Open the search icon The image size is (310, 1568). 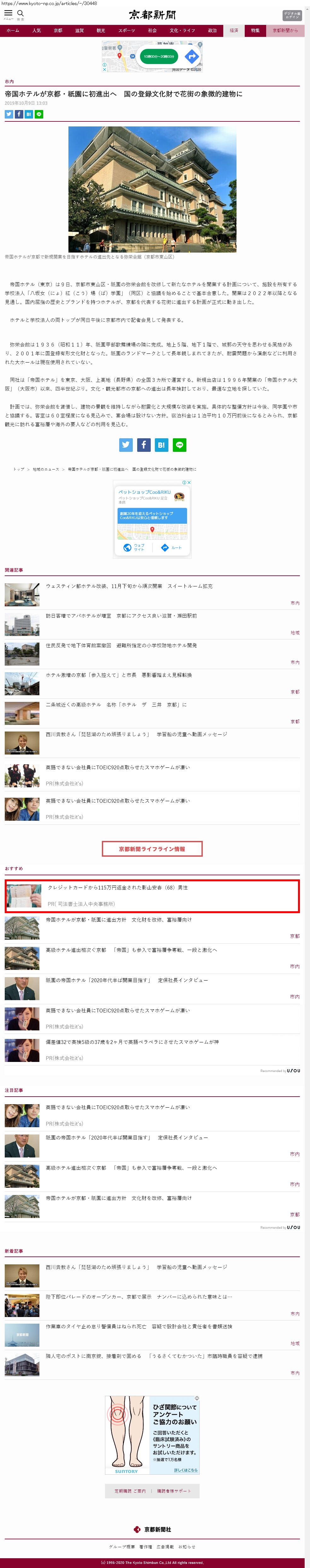coord(21,13)
